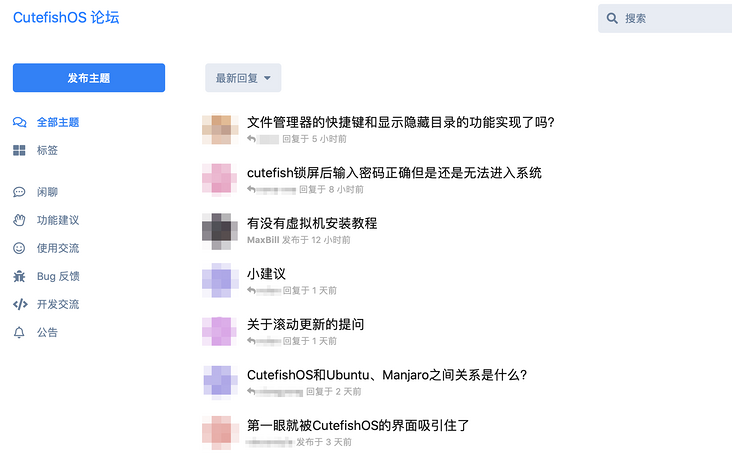Image resolution: width=732 pixels, height=458 pixels.
Task: Open the CutefishOS和Ubuntu、Manjaro topic
Action: [386, 375]
